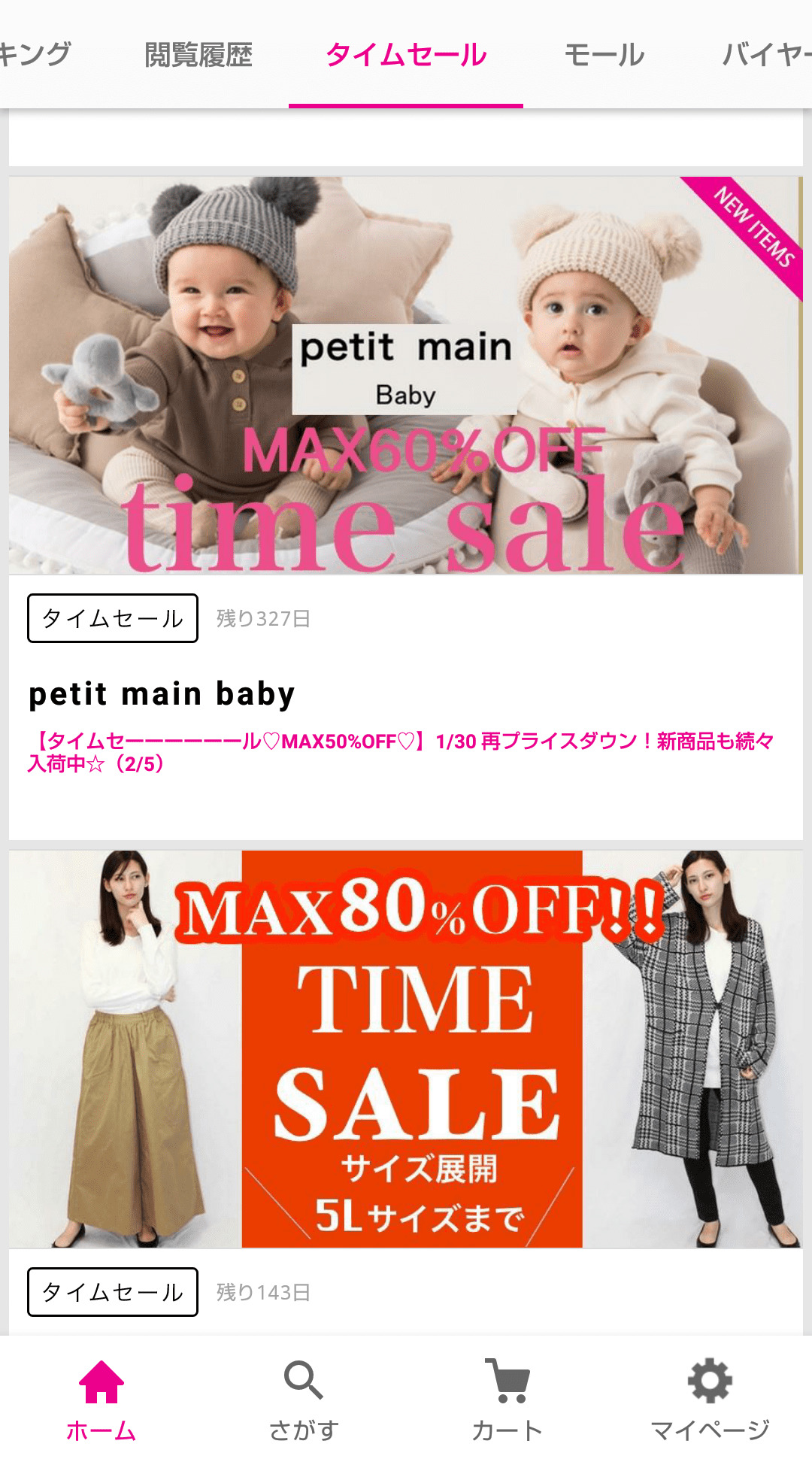Select the タイムセール top tab
Viewport: 812px width, 1462px height.
406,55
